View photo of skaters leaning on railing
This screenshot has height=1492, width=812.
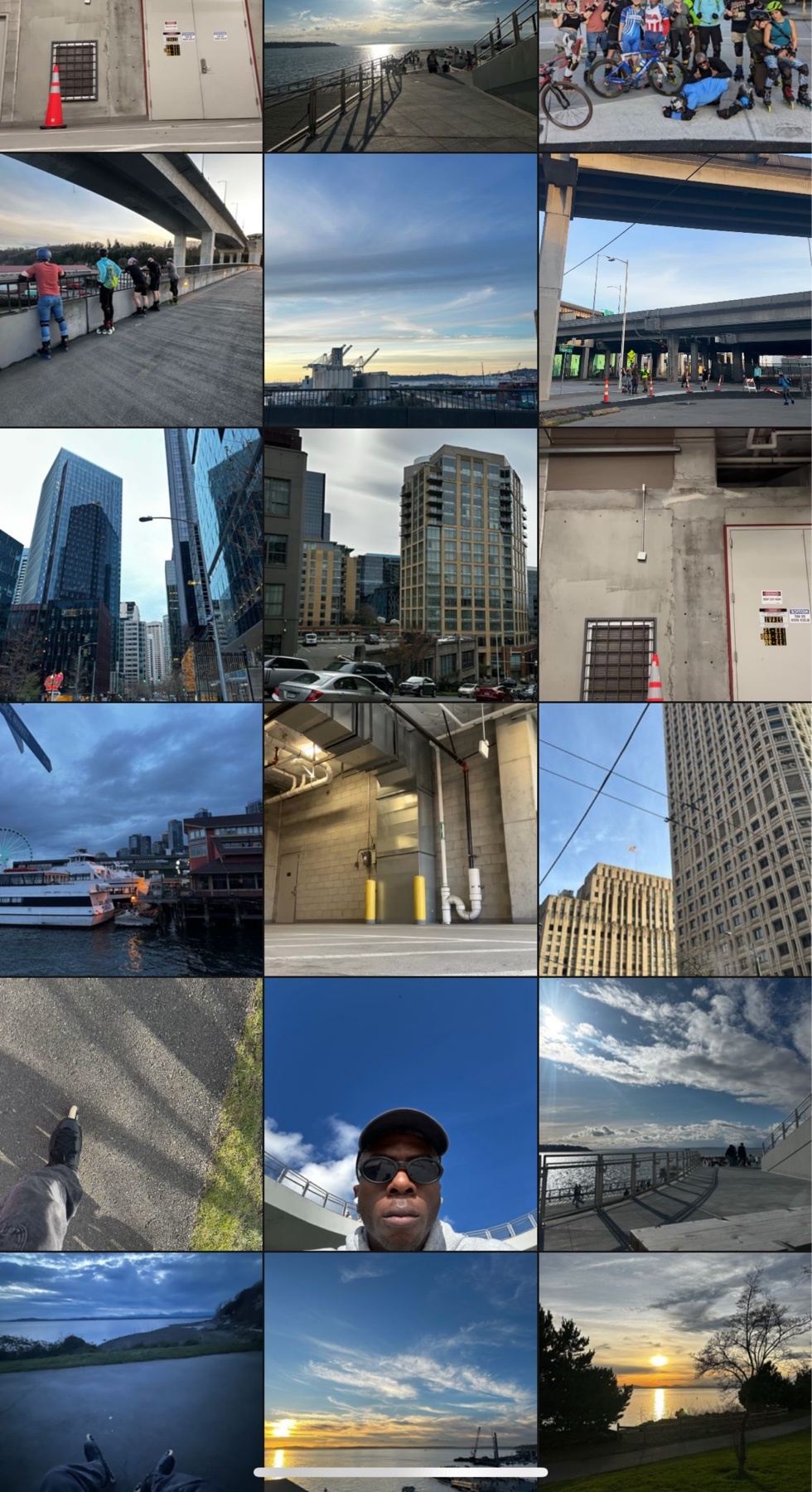coord(131,289)
